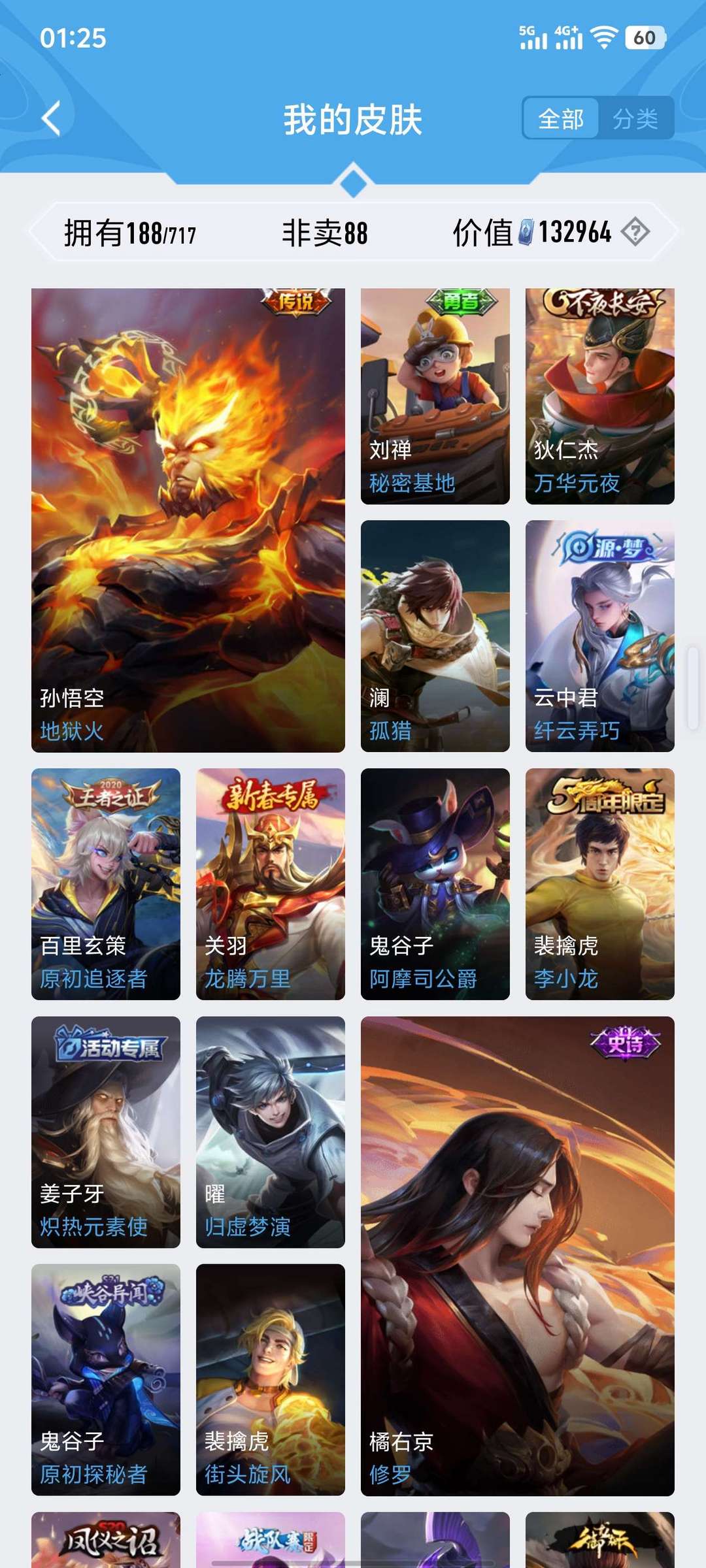
Task: View the 云中君 纤云弄巧 skin
Action: 600,636
